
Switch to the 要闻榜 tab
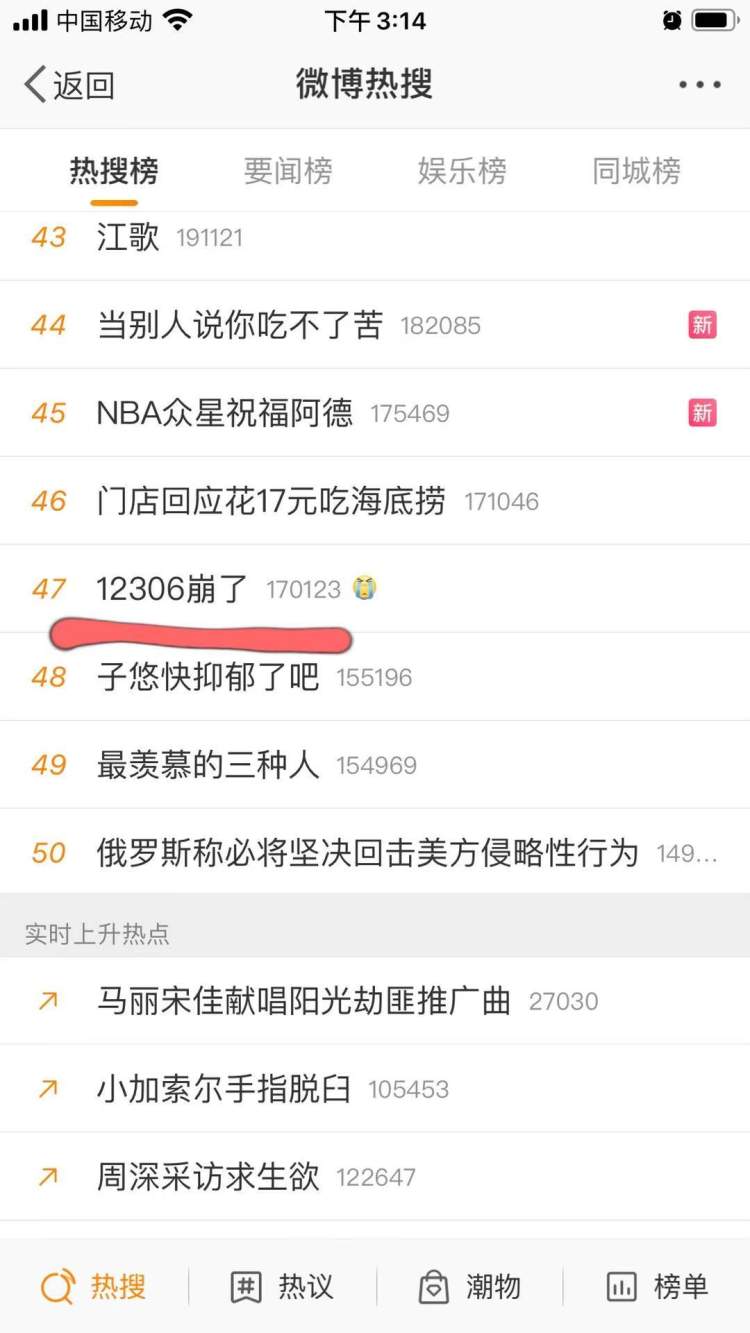click(288, 171)
